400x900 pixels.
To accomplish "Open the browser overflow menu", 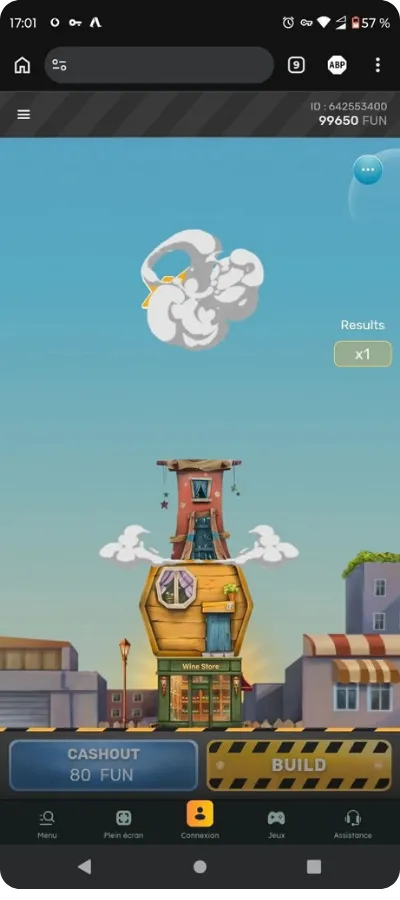I will tap(377, 65).
